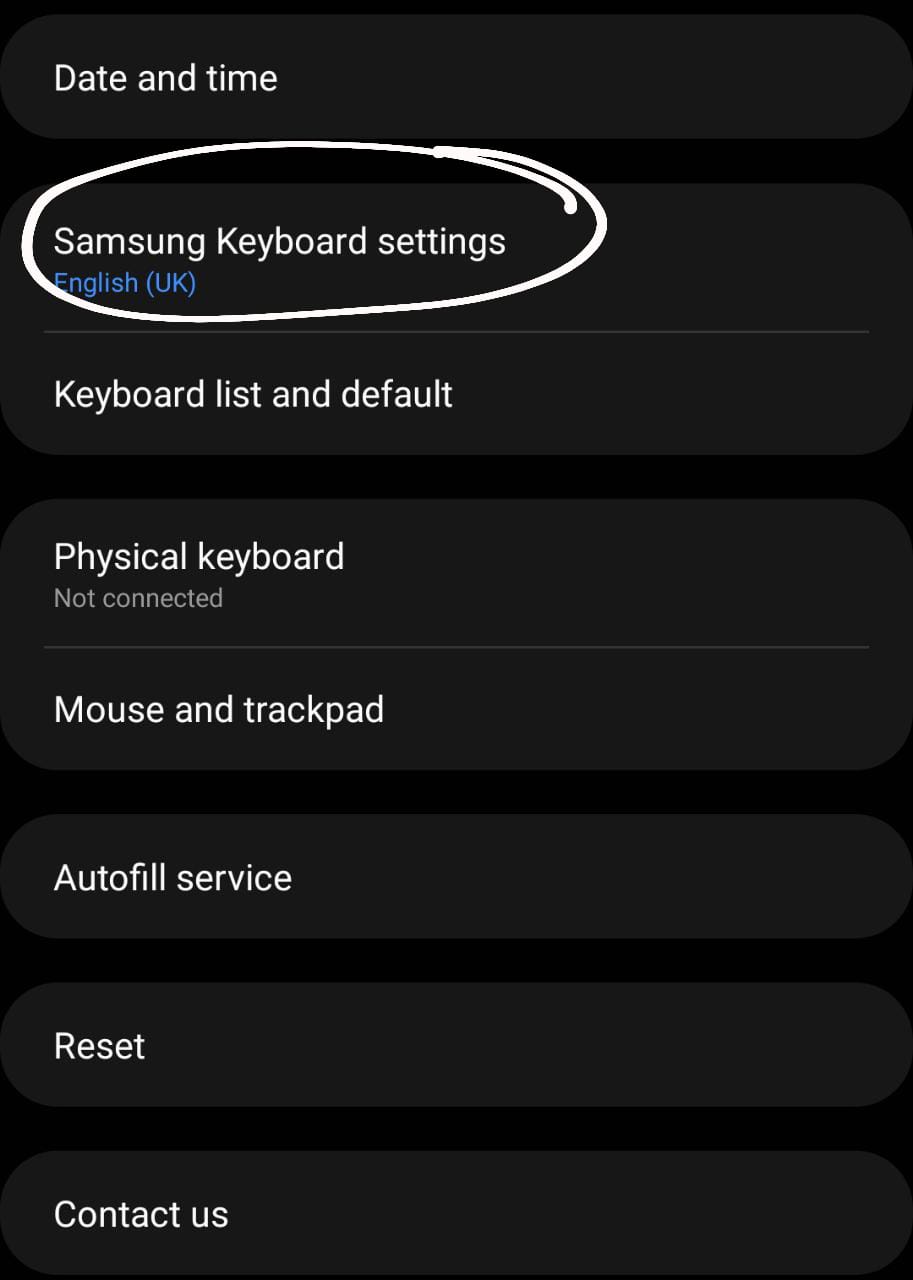
Task: Open Date and time settings
Action: click(x=165, y=78)
